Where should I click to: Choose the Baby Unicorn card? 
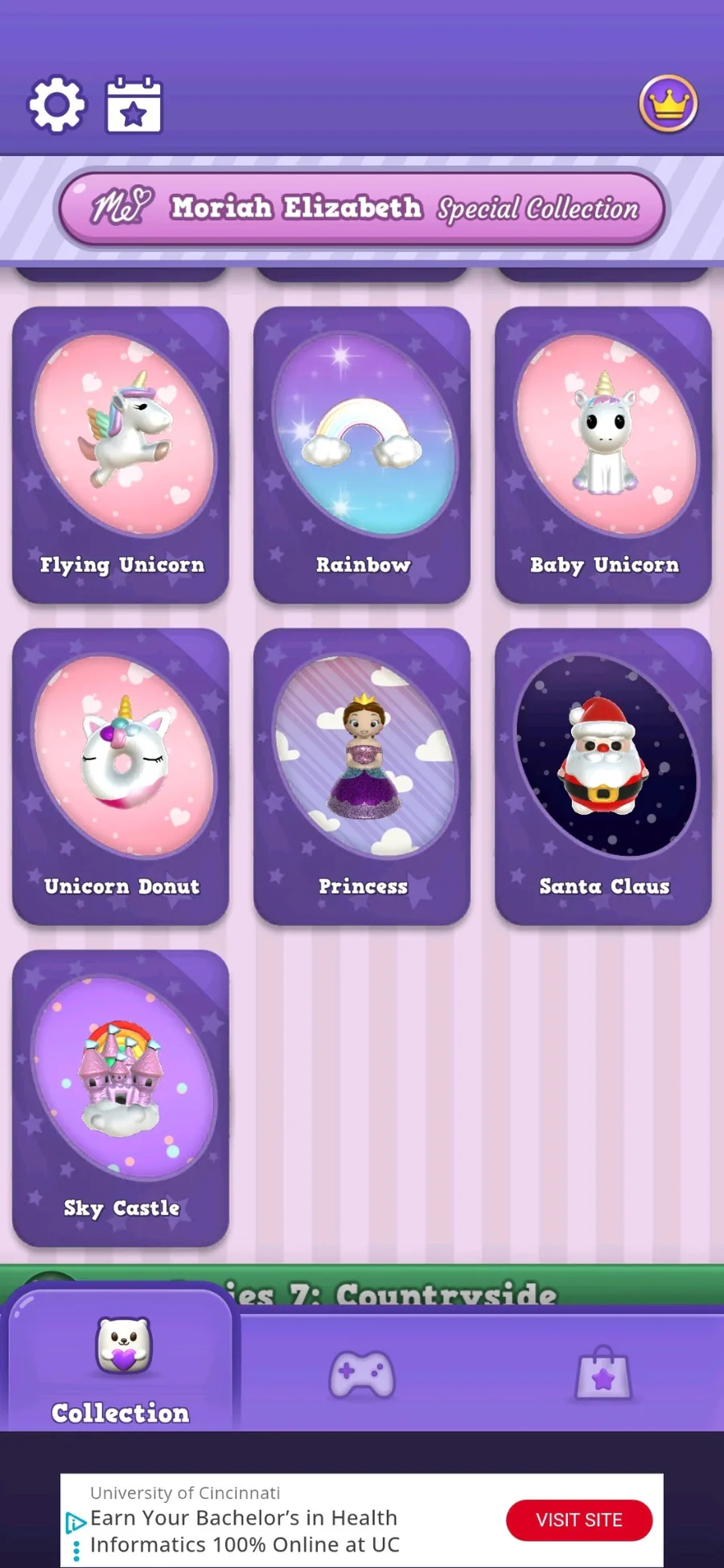[x=603, y=455]
